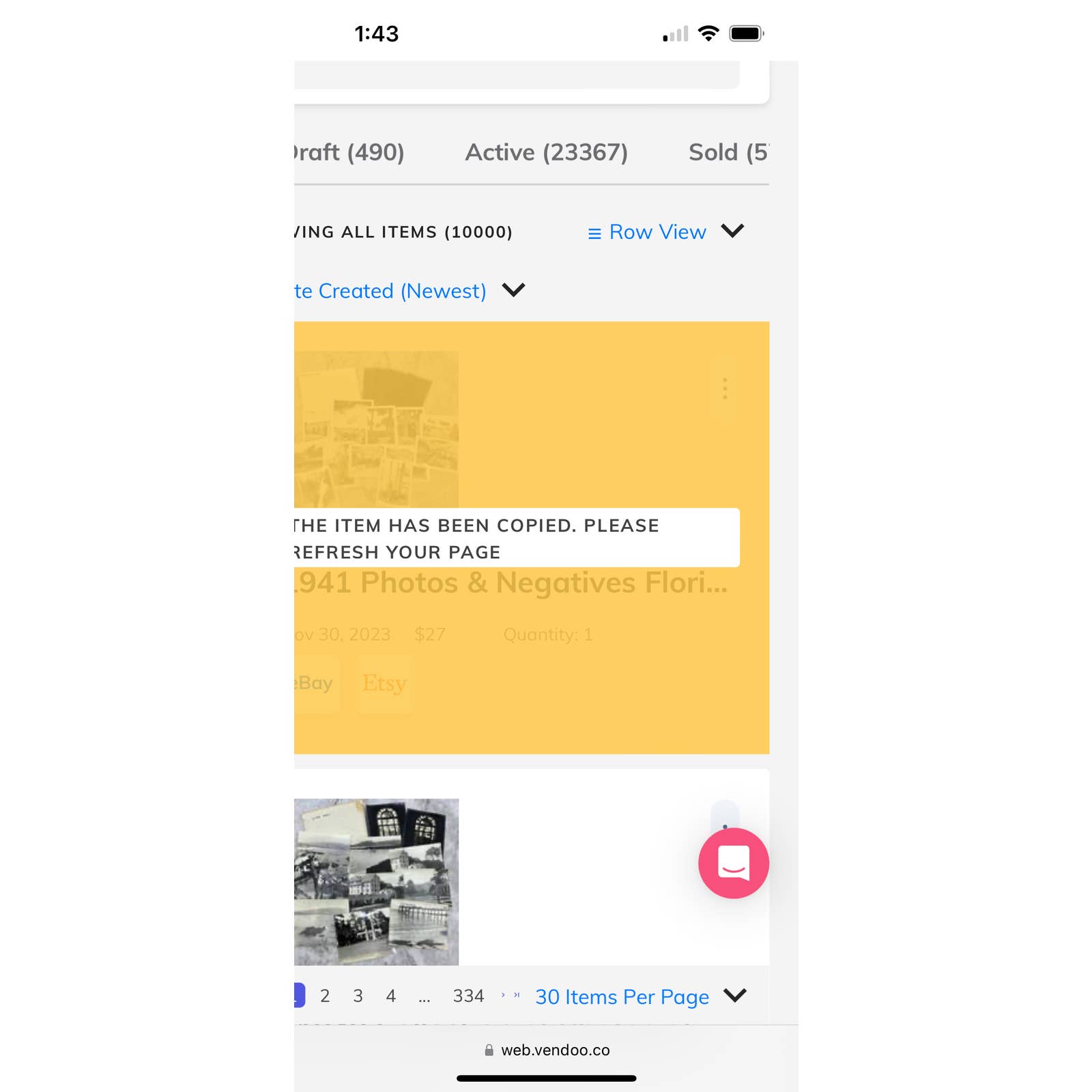Open the second item's photo thumbnail
1092x1092 pixels.
pyautogui.click(x=377, y=881)
